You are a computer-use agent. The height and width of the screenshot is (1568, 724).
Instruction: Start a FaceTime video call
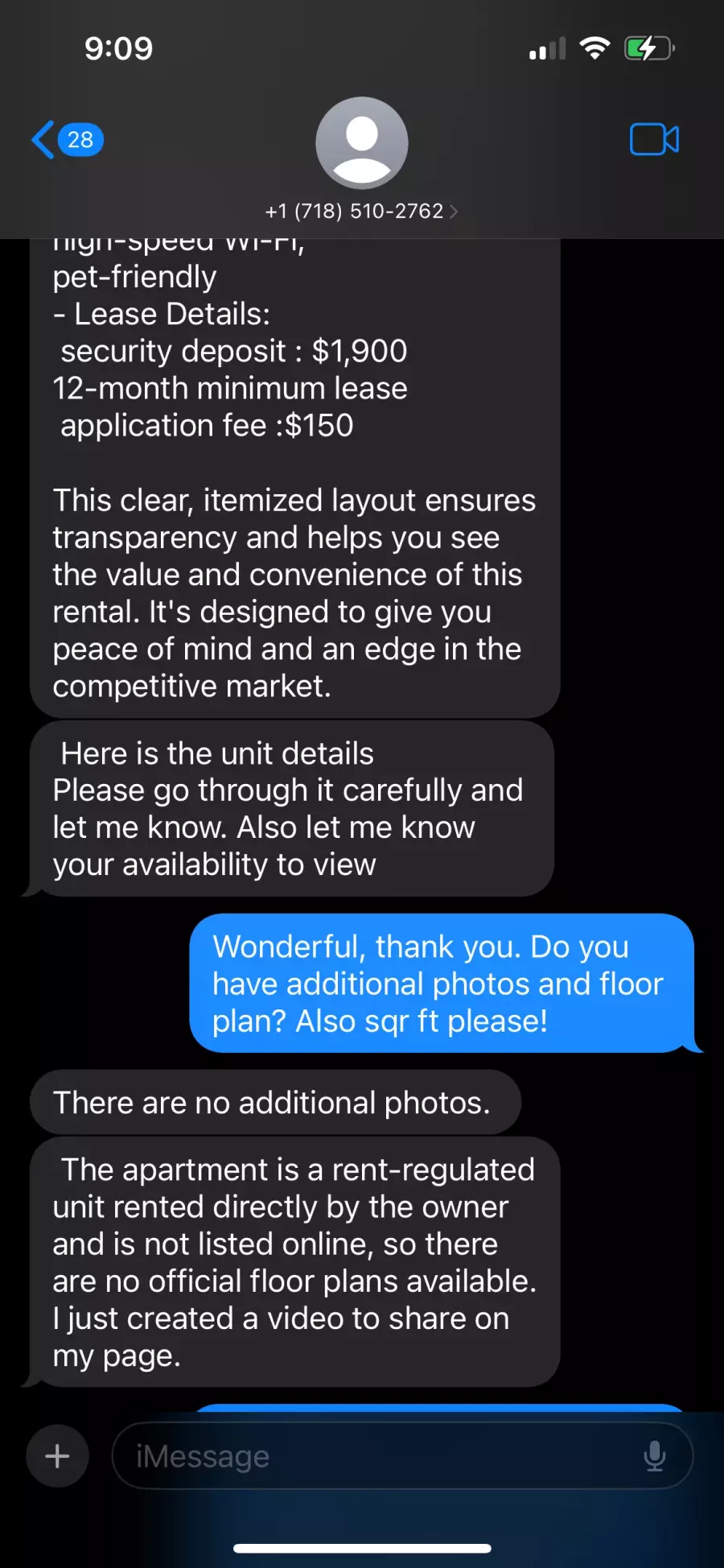tap(654, 139)
